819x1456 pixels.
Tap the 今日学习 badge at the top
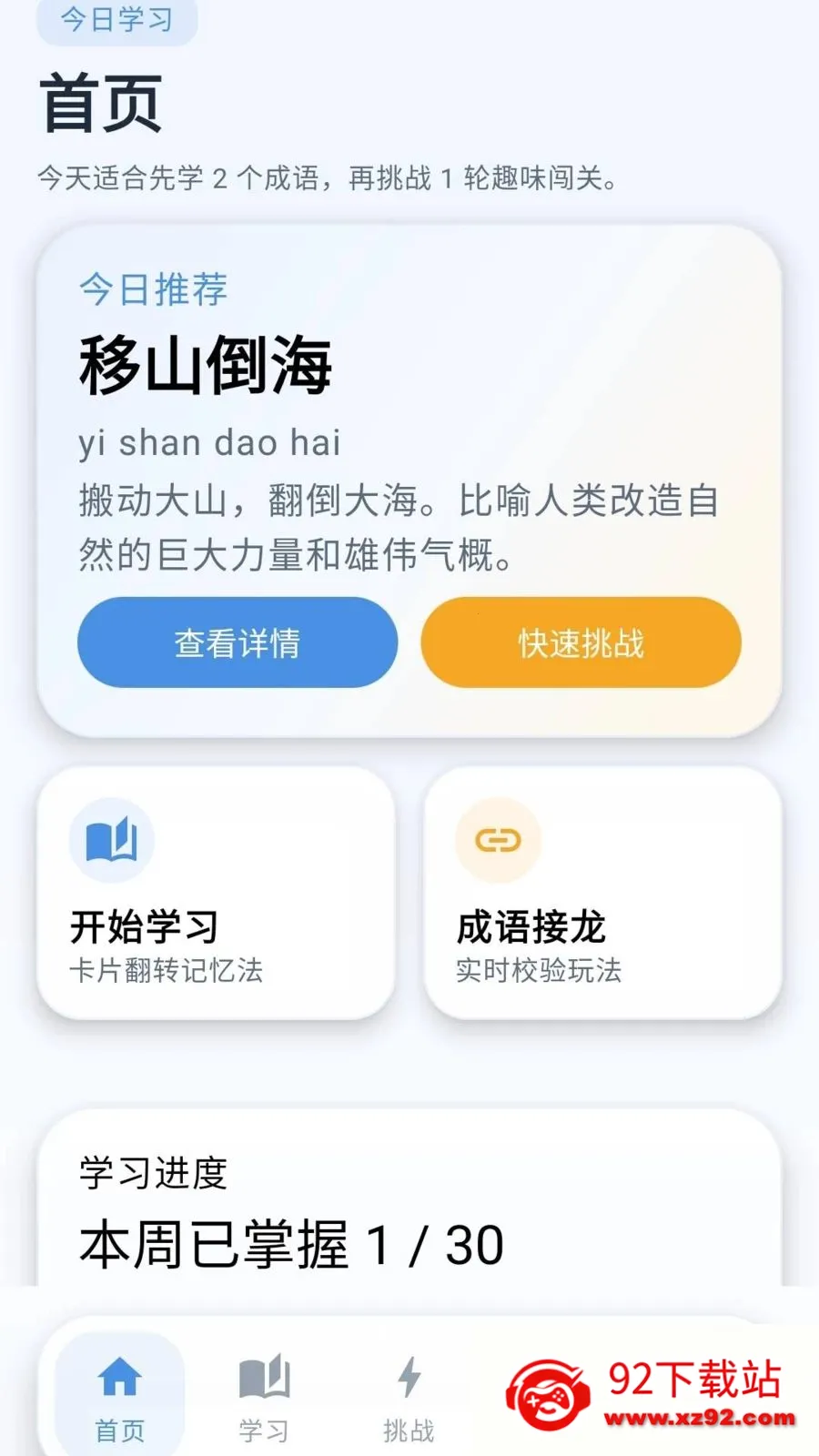pos(116,22)
